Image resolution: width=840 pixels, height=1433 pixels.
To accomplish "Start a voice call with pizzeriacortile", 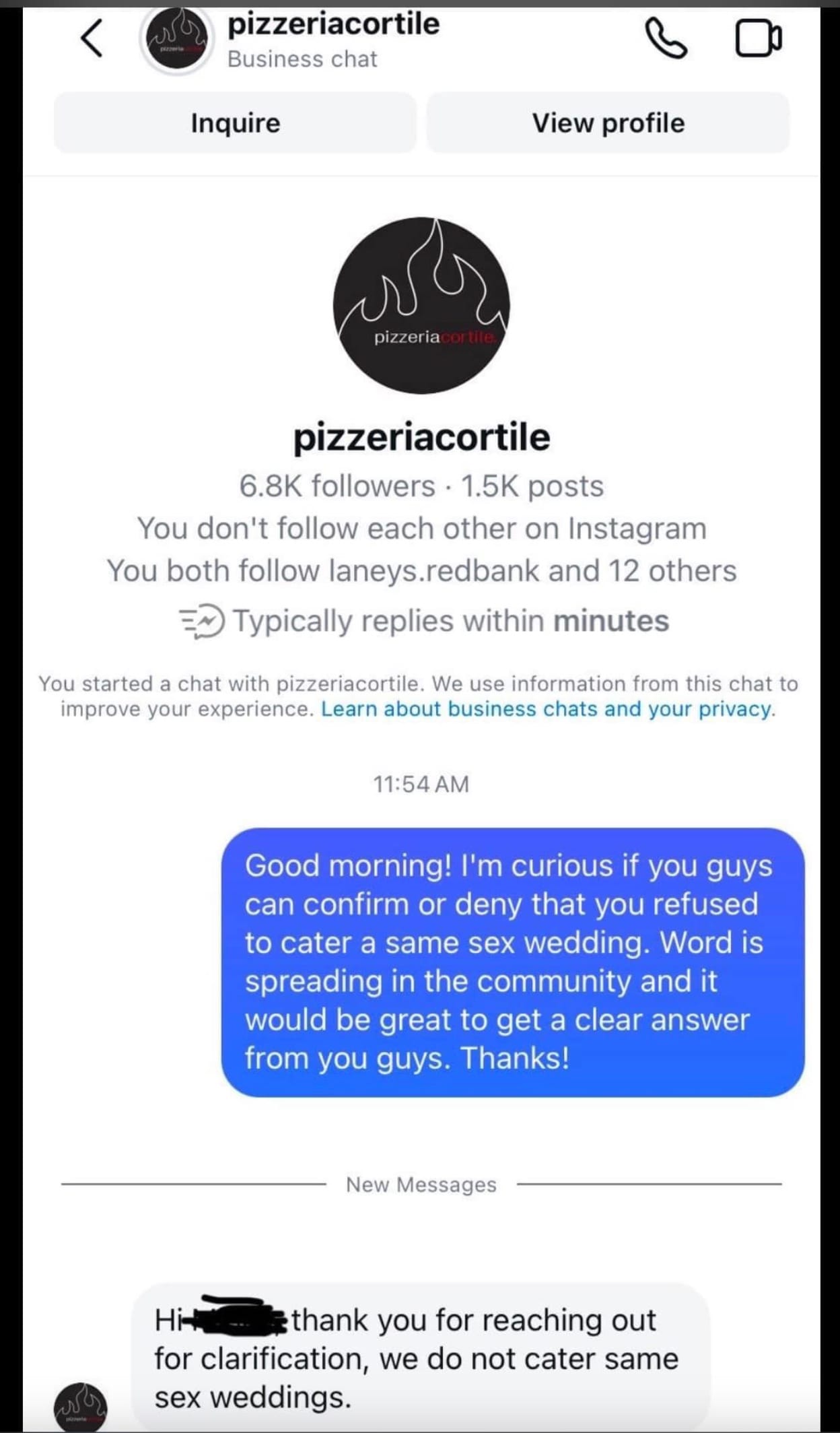I will (666, 39).
